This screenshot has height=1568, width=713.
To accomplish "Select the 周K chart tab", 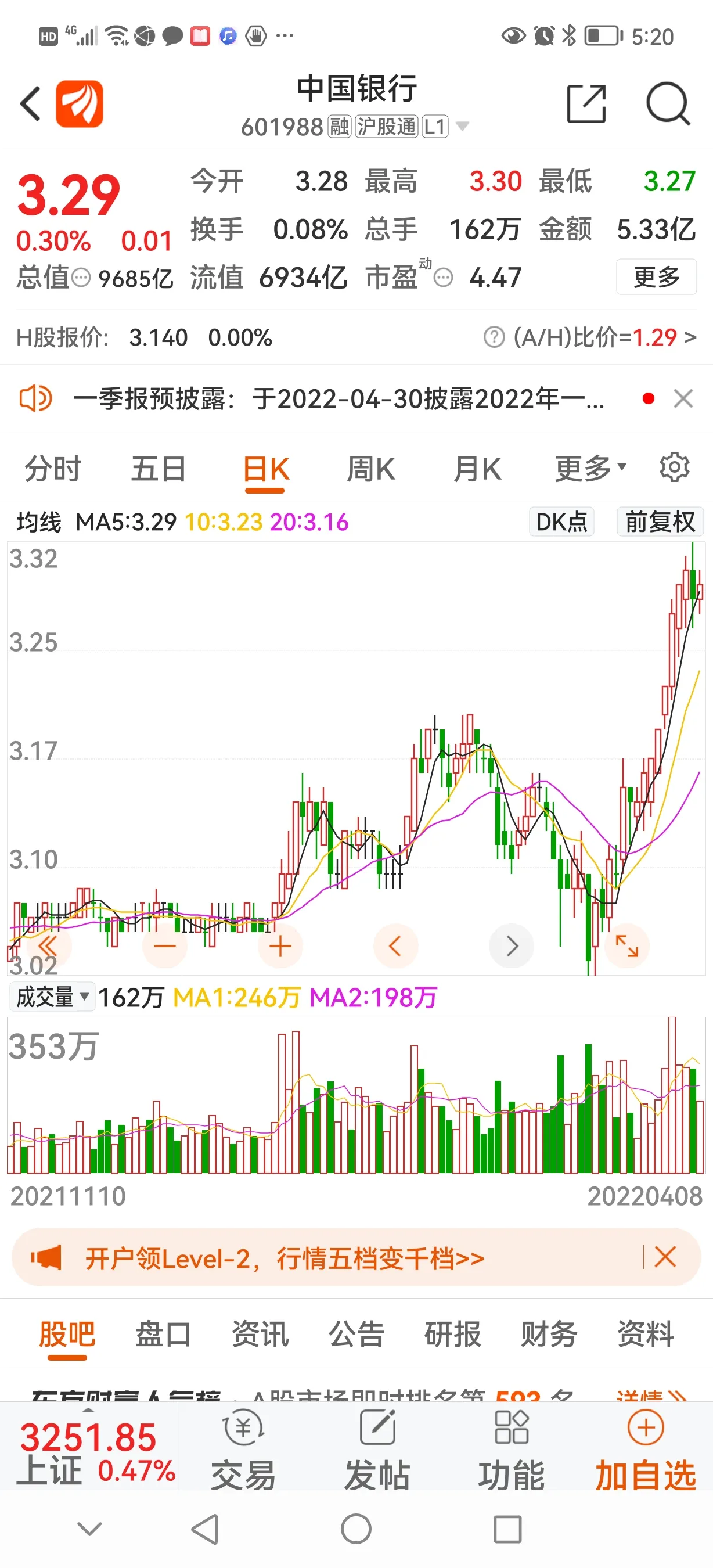I will click(370, 469).
